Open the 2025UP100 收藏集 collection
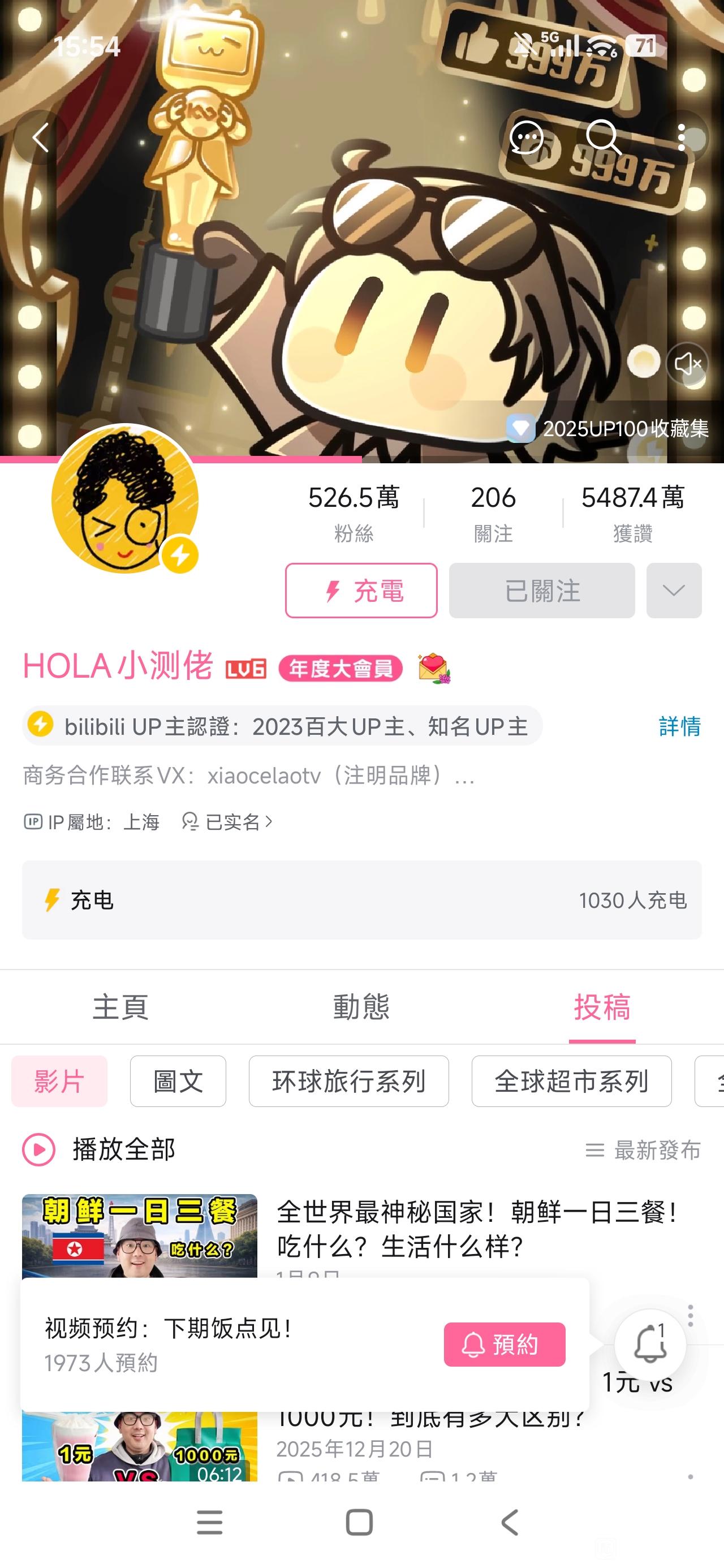The image size is (724, 1568). click(x=609, y=429)
